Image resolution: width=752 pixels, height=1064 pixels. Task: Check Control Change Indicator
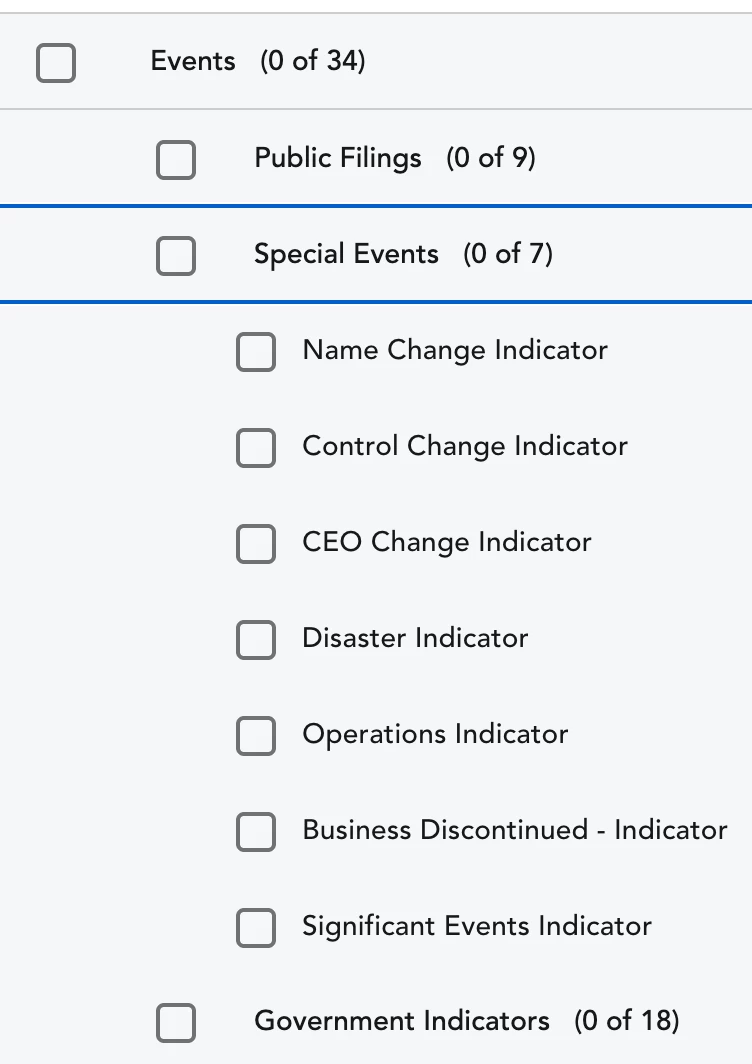[x=256, y=447]
